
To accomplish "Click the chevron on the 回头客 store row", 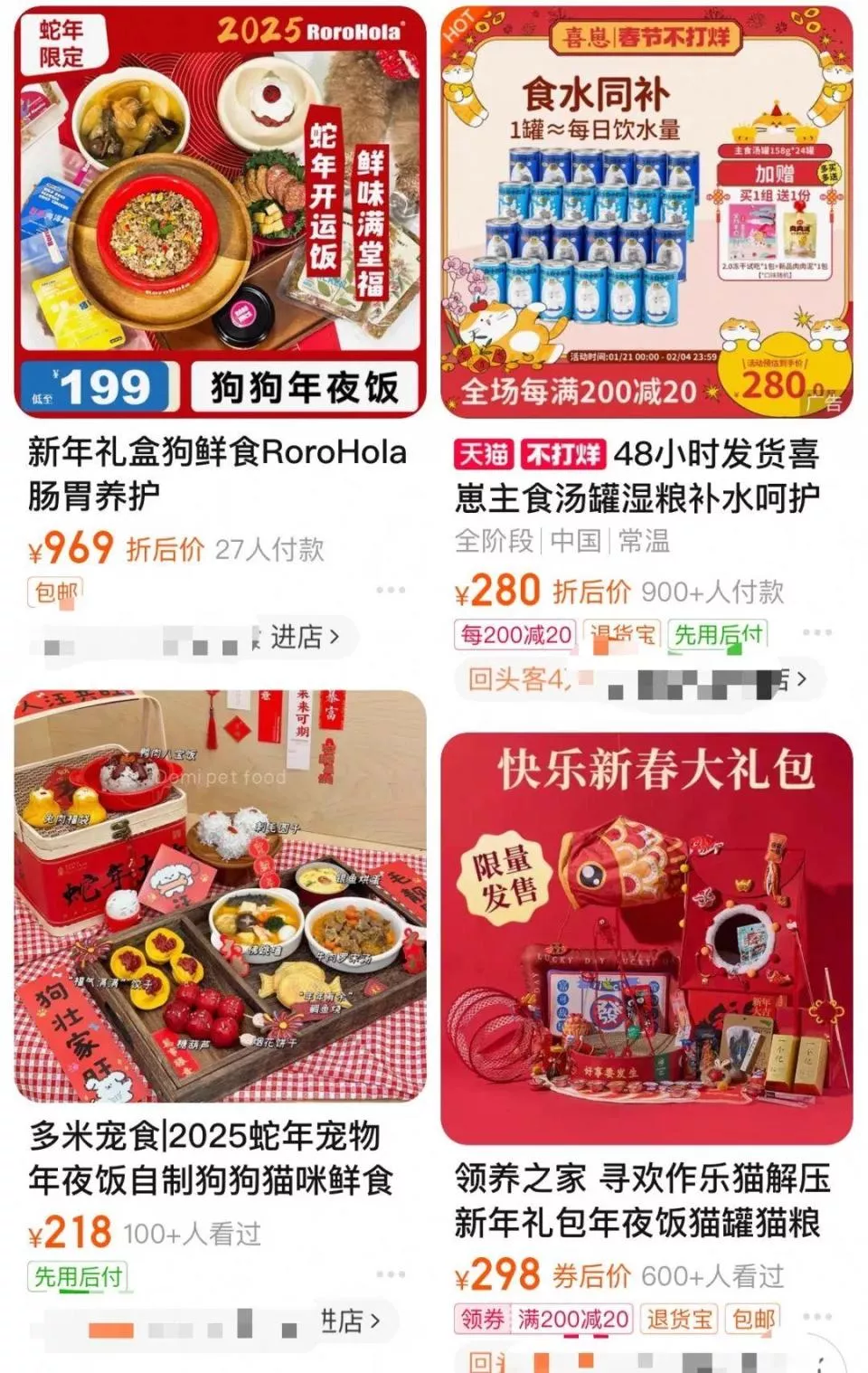I will pyautogui.click(x=803, y=678).
